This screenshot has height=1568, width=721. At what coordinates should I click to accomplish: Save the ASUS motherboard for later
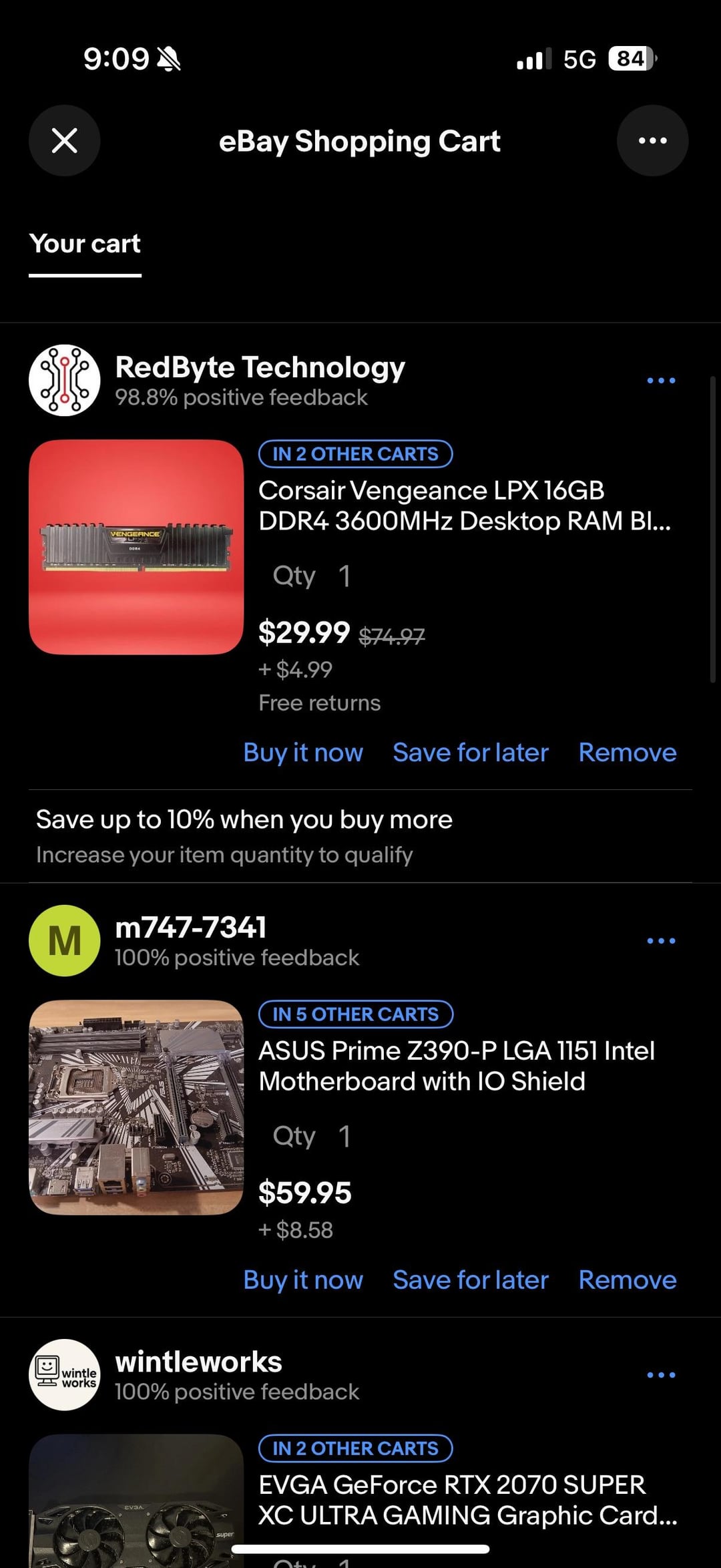471,1280
